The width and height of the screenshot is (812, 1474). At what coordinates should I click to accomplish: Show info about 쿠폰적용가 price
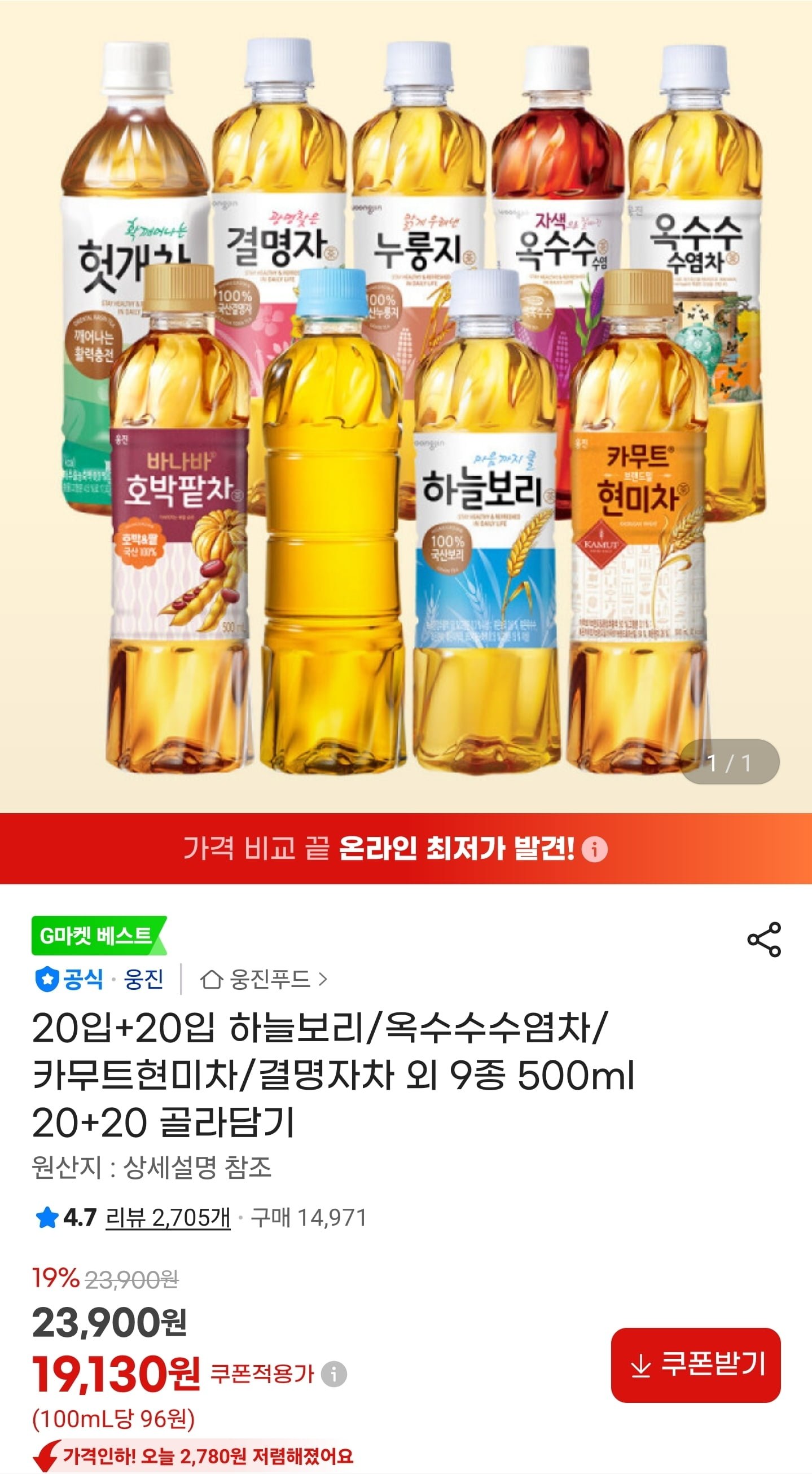point(334,1374)
